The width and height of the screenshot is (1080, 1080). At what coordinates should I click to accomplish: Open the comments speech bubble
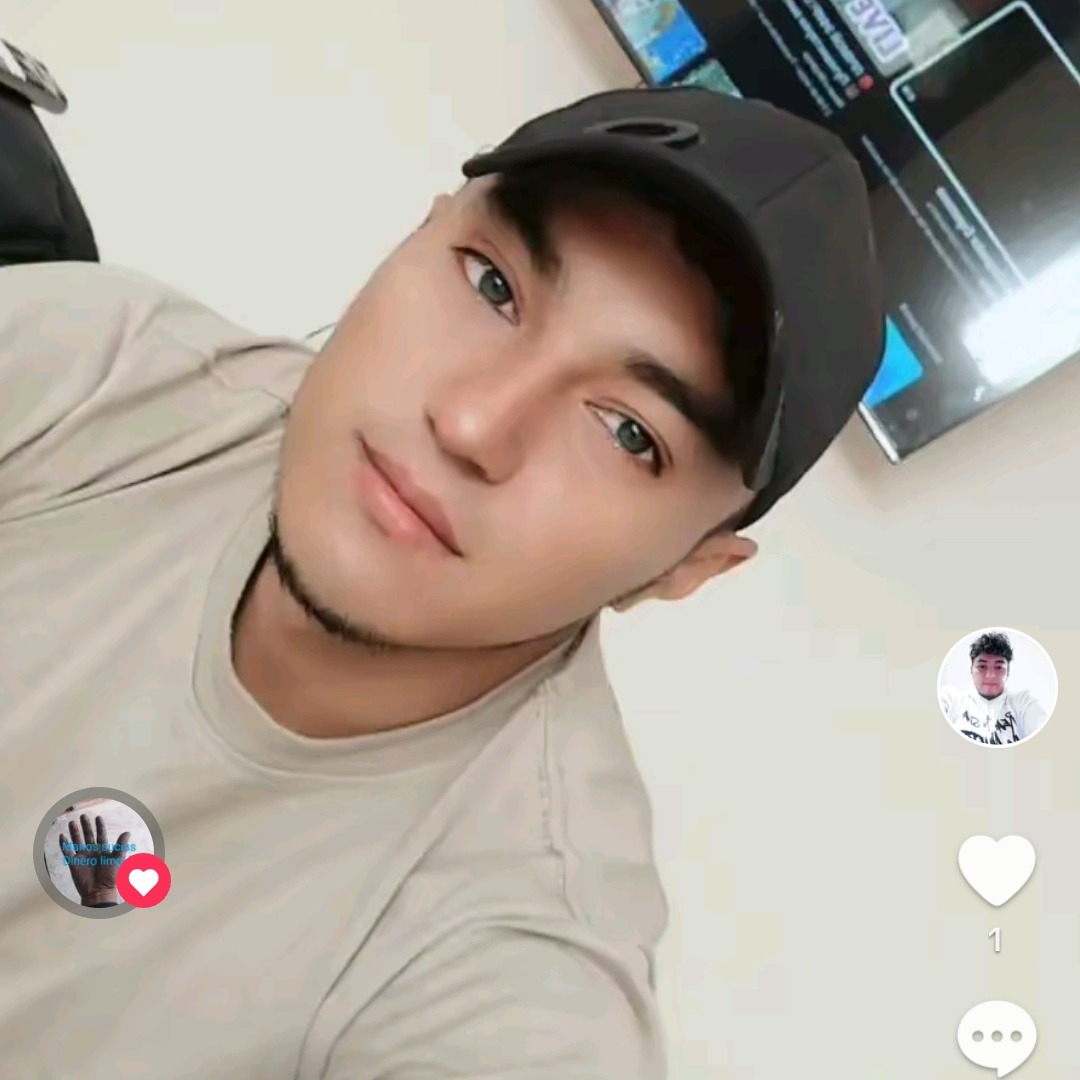pos(996,1036)
